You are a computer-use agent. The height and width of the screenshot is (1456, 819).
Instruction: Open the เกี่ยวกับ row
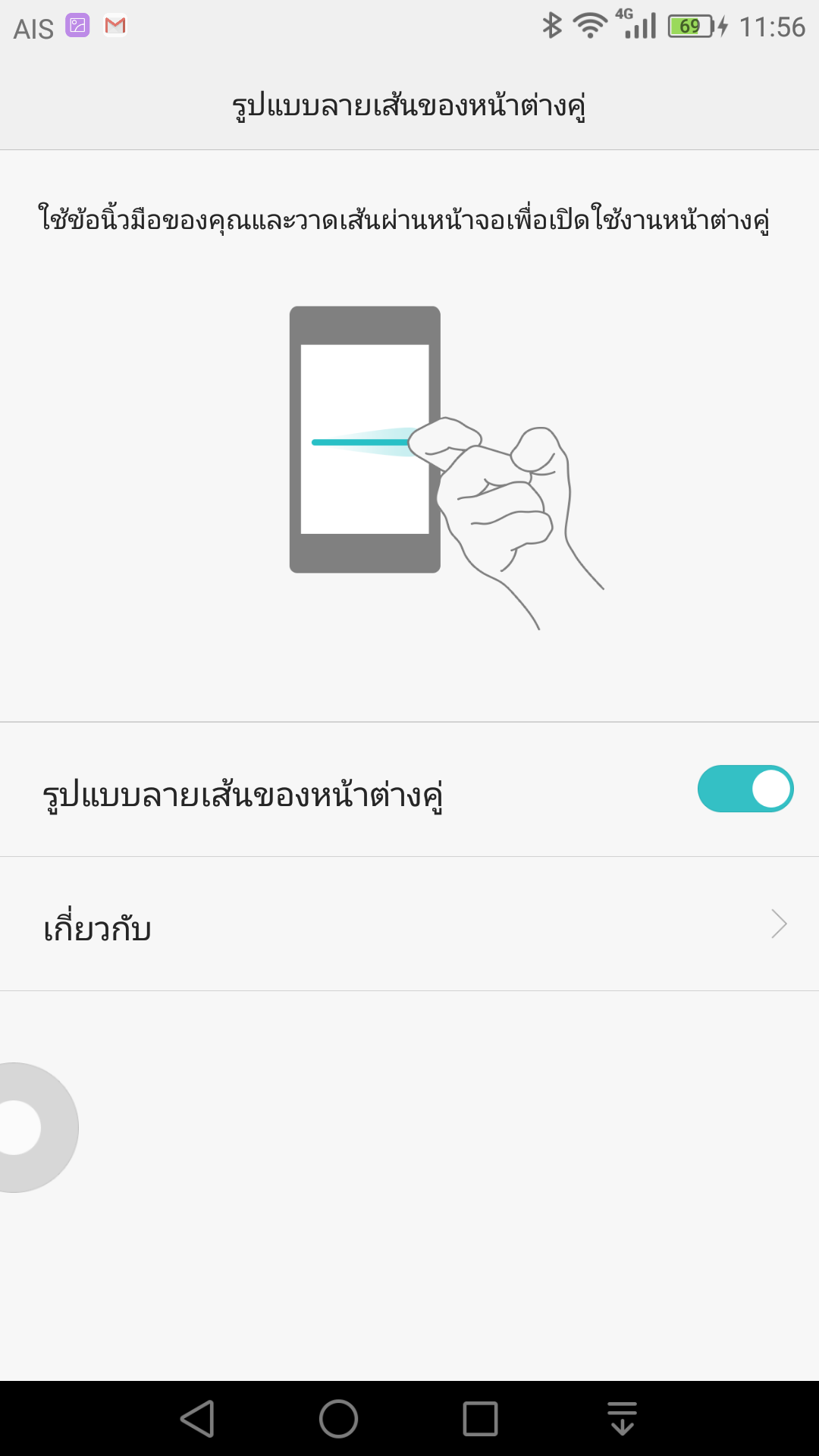tap(409, 924)
